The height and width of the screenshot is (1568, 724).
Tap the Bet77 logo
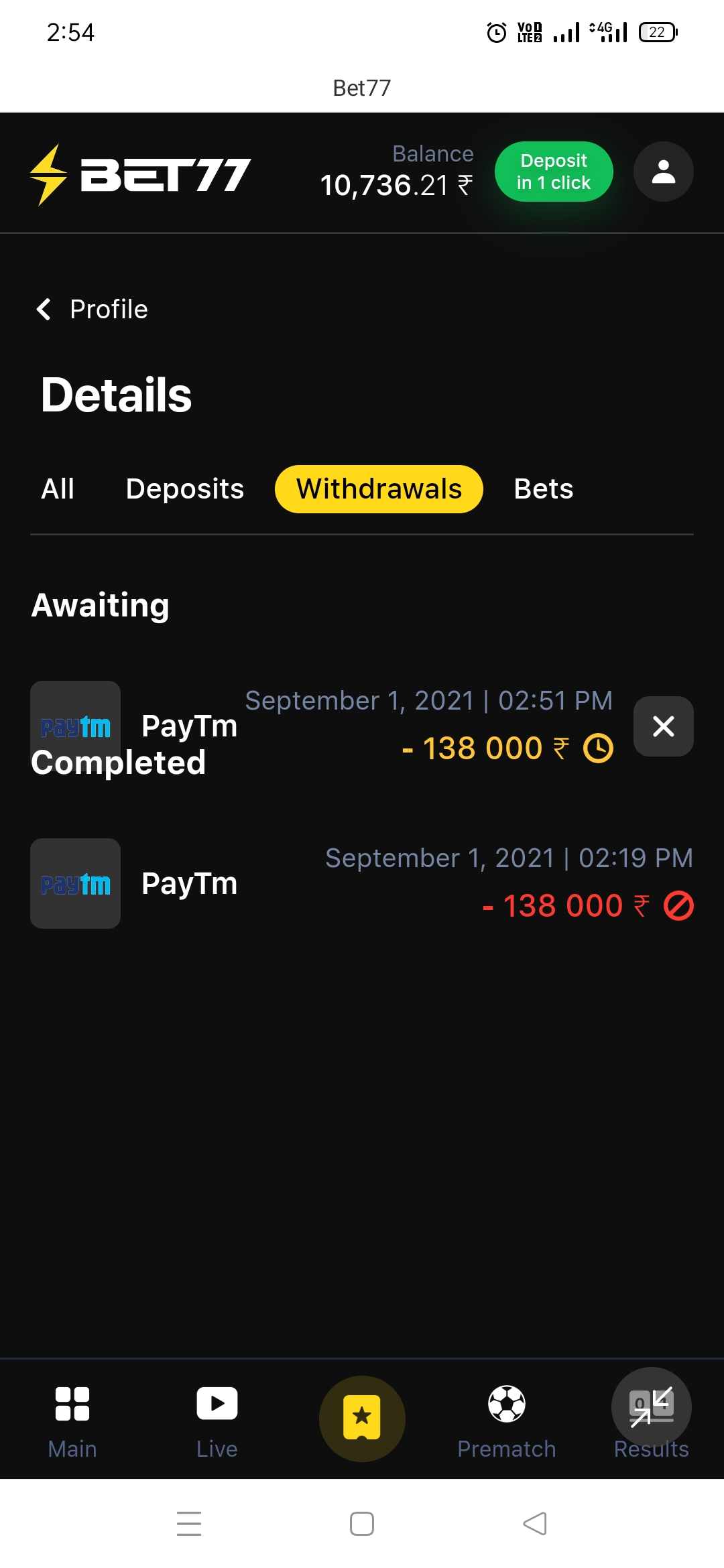[141, 174]
